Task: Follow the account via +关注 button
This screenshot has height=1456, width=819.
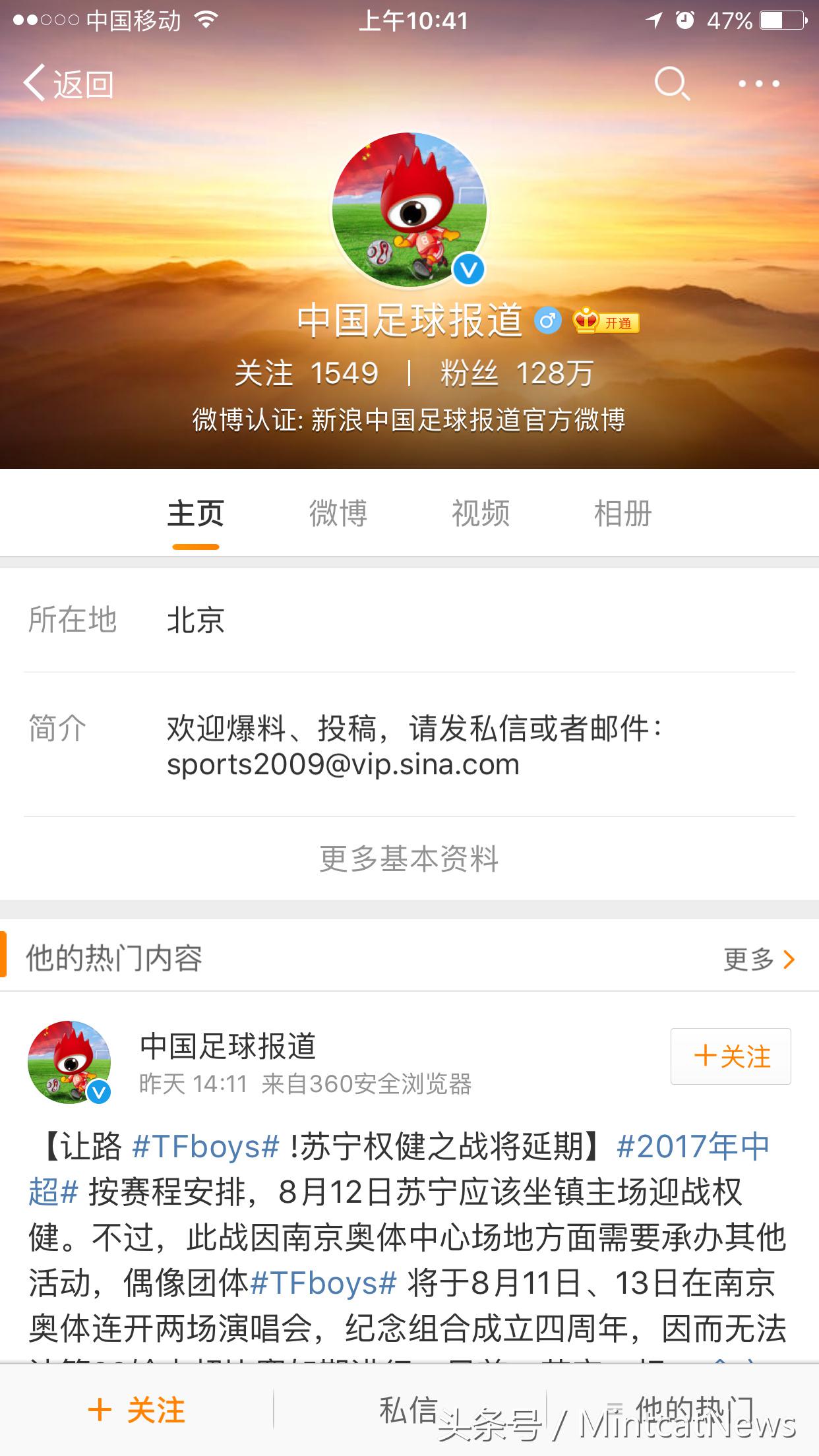Action: tap(730, 1056)
